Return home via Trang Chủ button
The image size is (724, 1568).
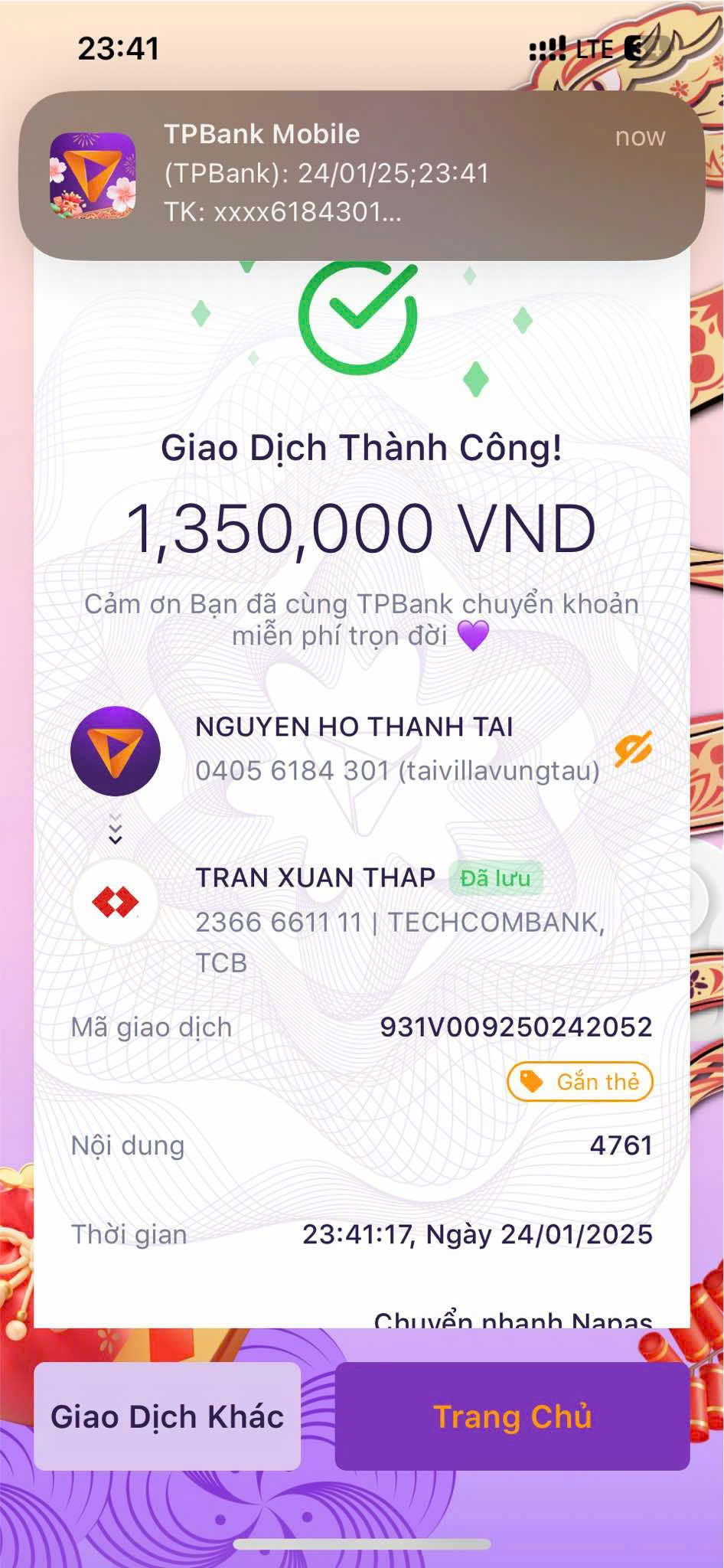point(512,1416)
